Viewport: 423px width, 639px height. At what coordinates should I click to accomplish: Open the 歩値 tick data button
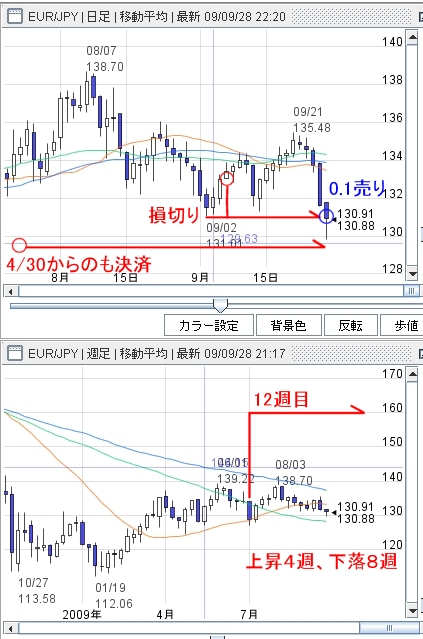point(402,325)
